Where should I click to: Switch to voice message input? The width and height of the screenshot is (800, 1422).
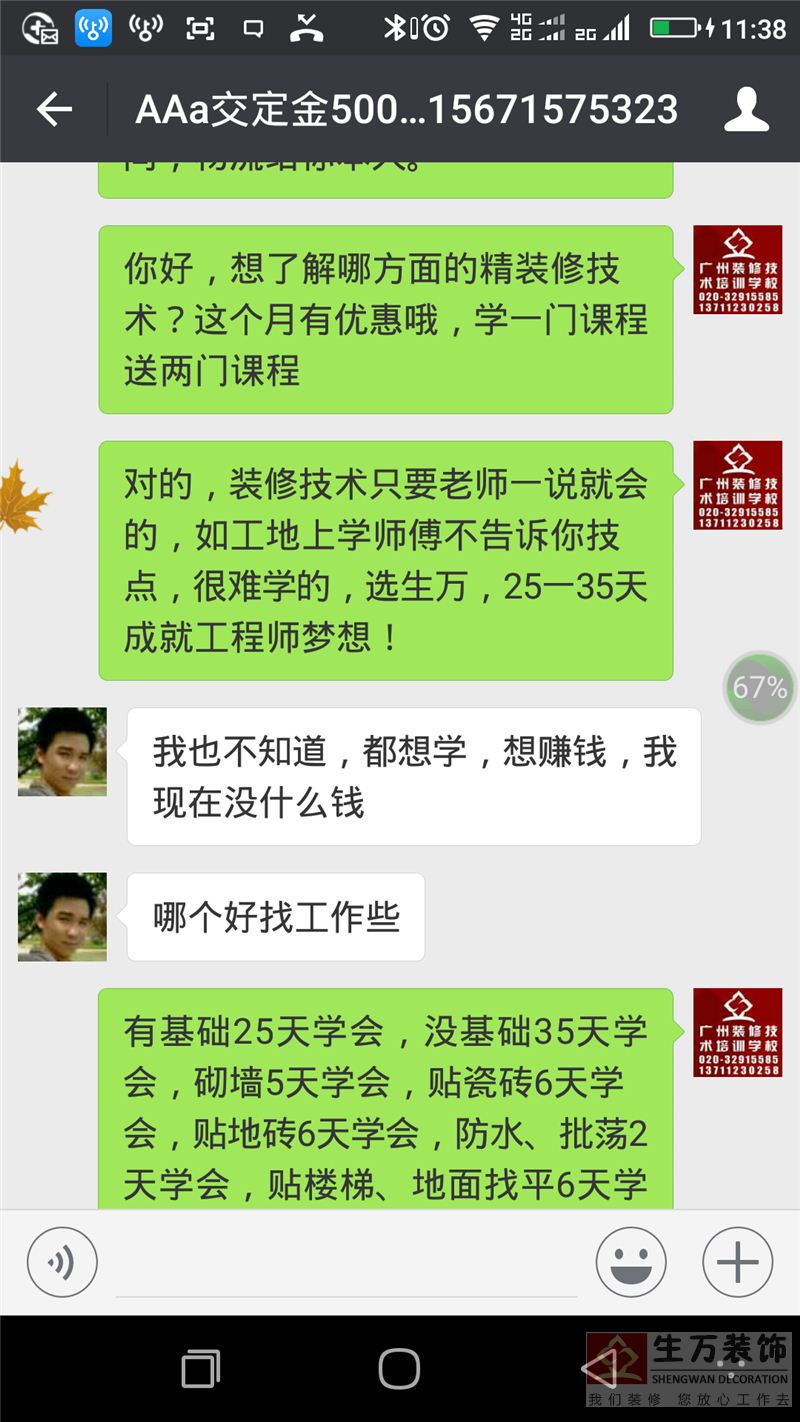62,1263
